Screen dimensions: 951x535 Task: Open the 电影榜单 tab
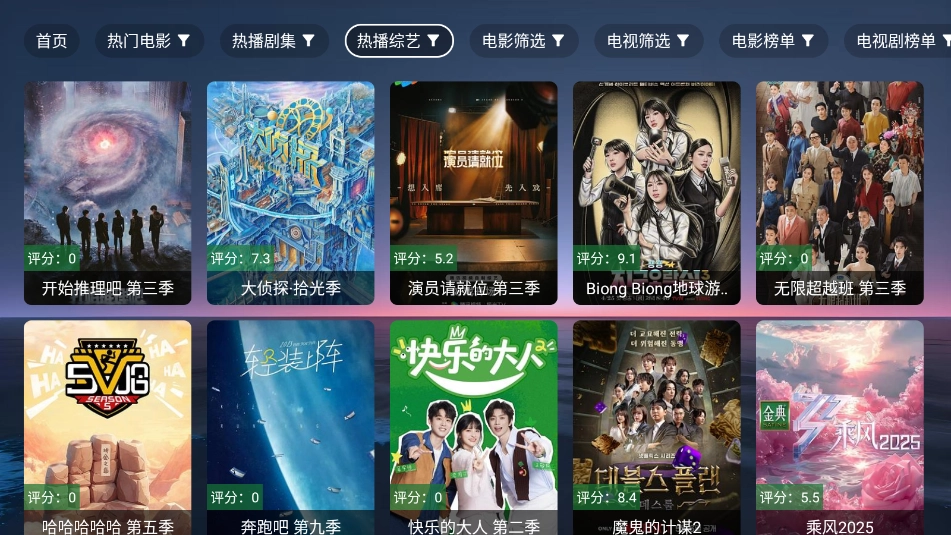click(x=773, y=41)
